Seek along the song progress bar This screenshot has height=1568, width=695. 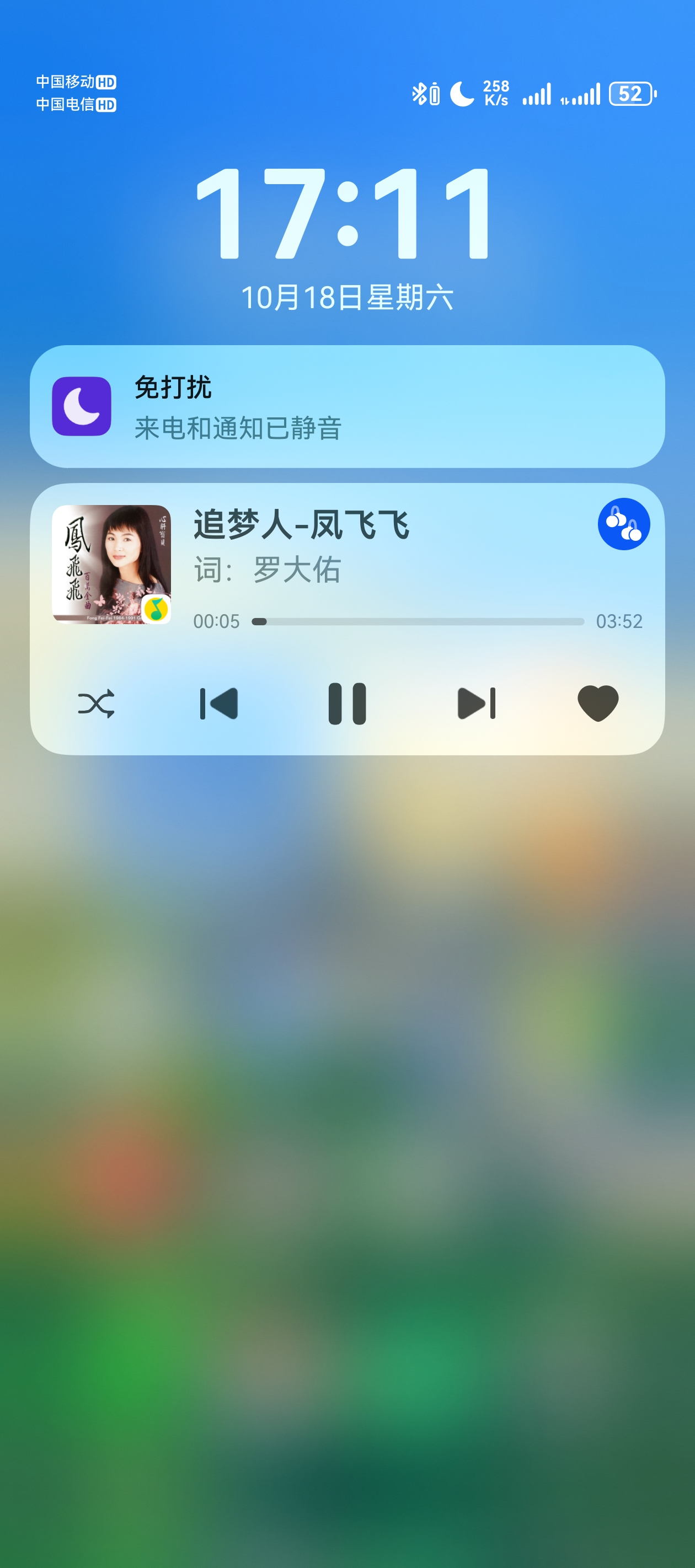point(418,621)
